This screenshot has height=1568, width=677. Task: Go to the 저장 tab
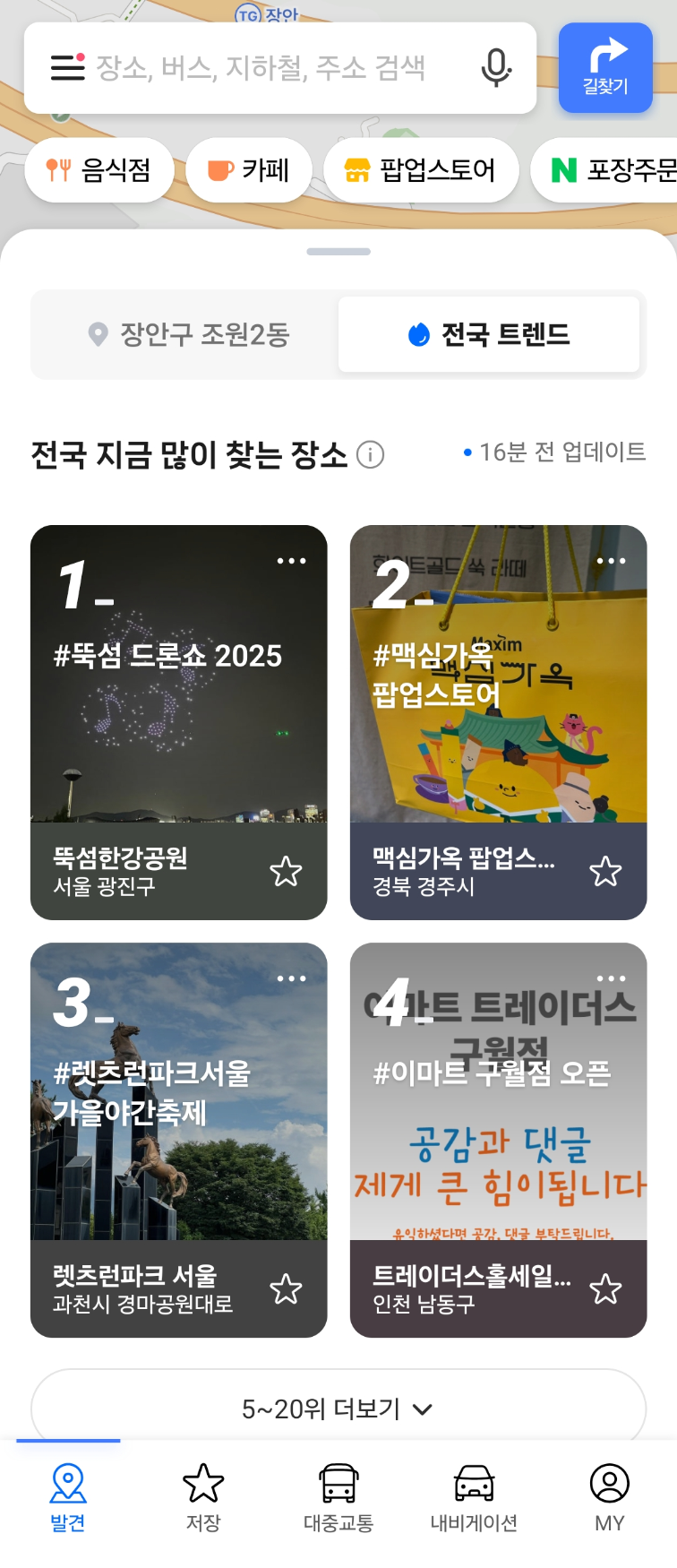pyautogui.click(x=203, y=1496)
